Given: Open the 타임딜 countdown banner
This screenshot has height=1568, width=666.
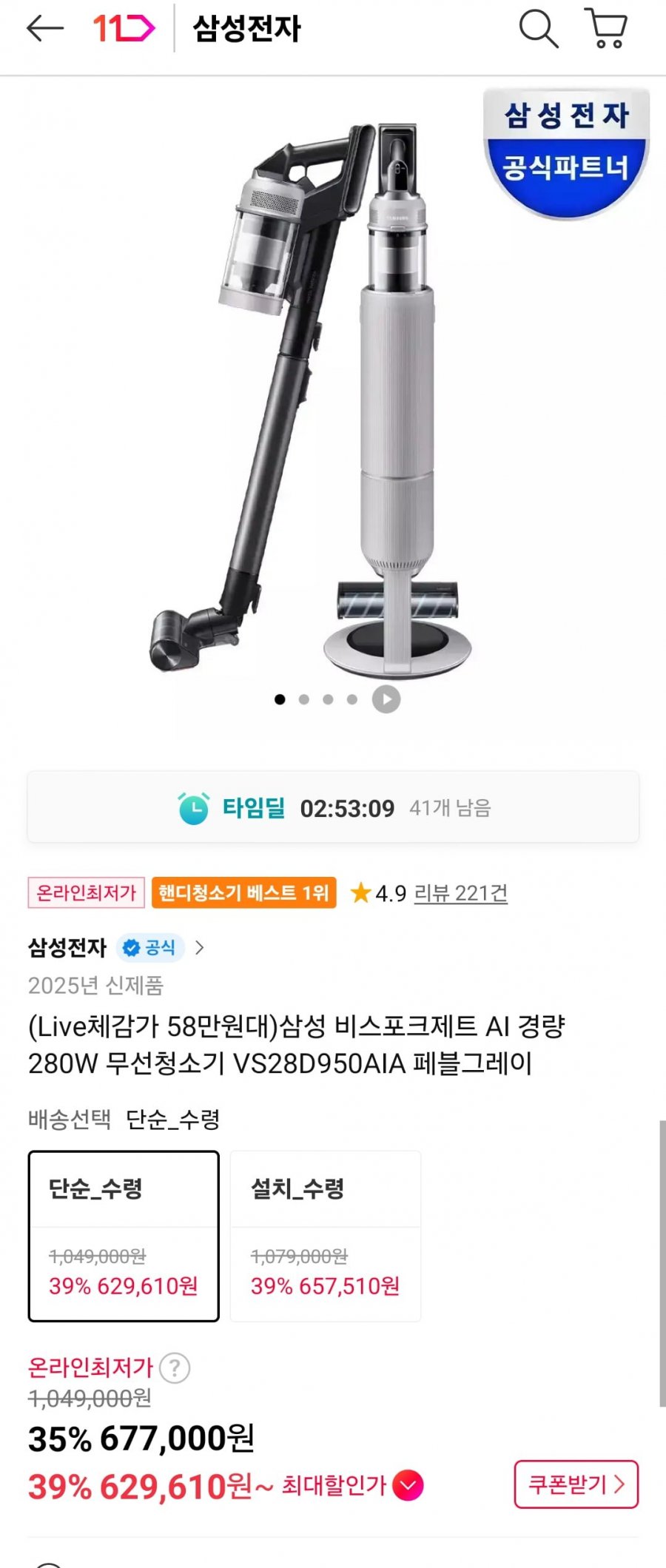Looking at the screenshot, I should pos(333,807).
